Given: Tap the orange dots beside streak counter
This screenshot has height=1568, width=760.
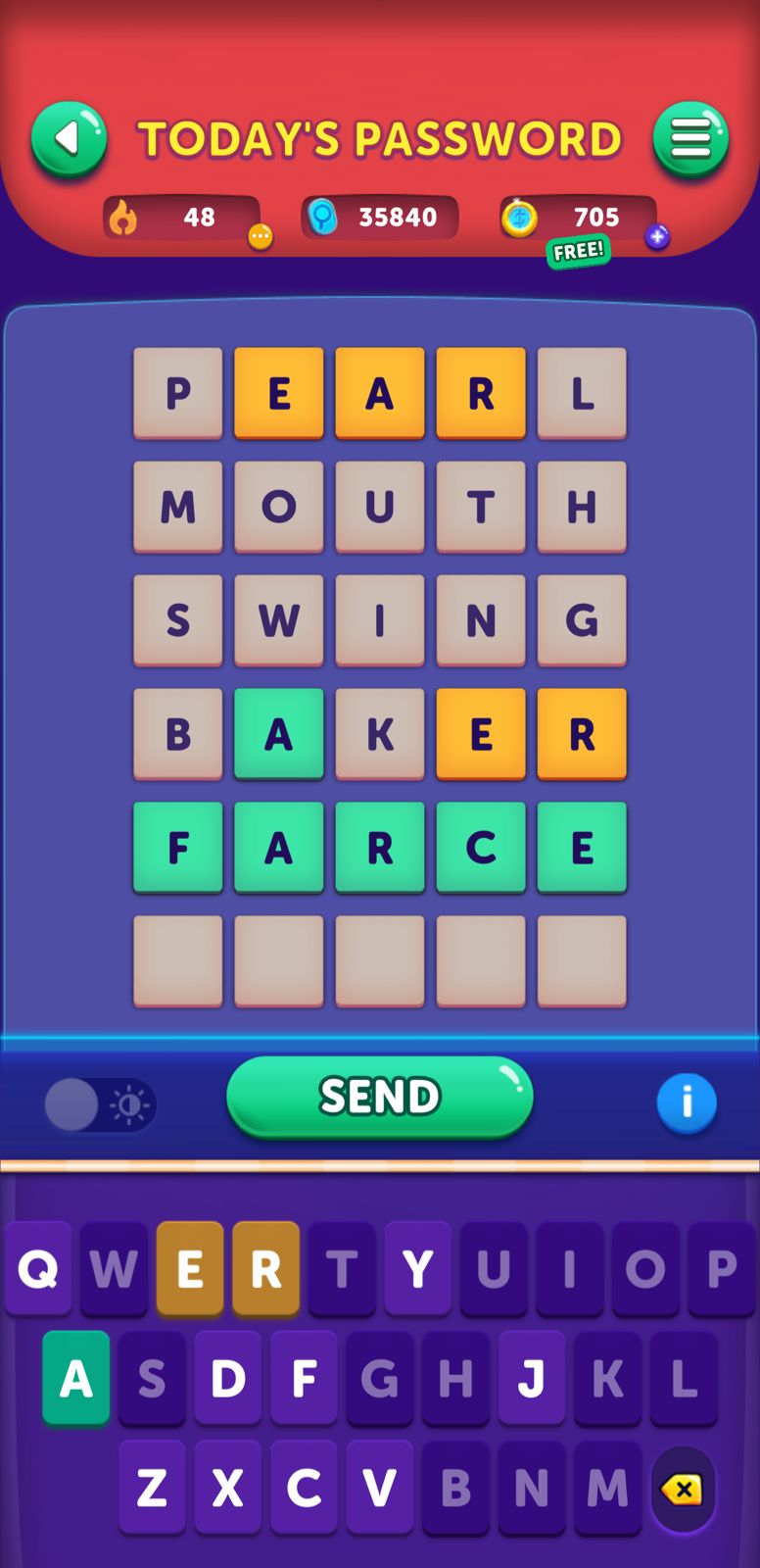Looking at the screenshot, I should pos(260,236).
